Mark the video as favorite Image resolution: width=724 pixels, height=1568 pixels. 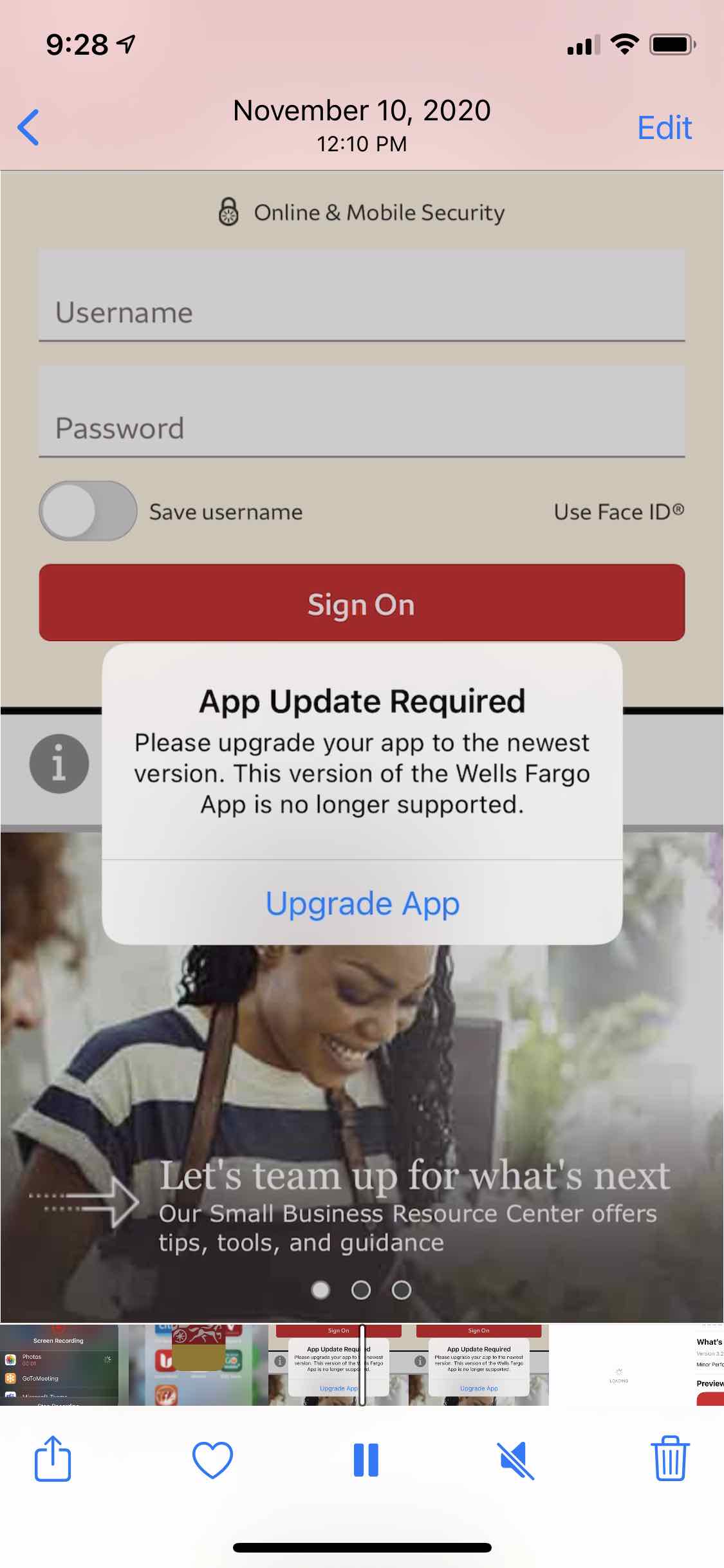212,1460
